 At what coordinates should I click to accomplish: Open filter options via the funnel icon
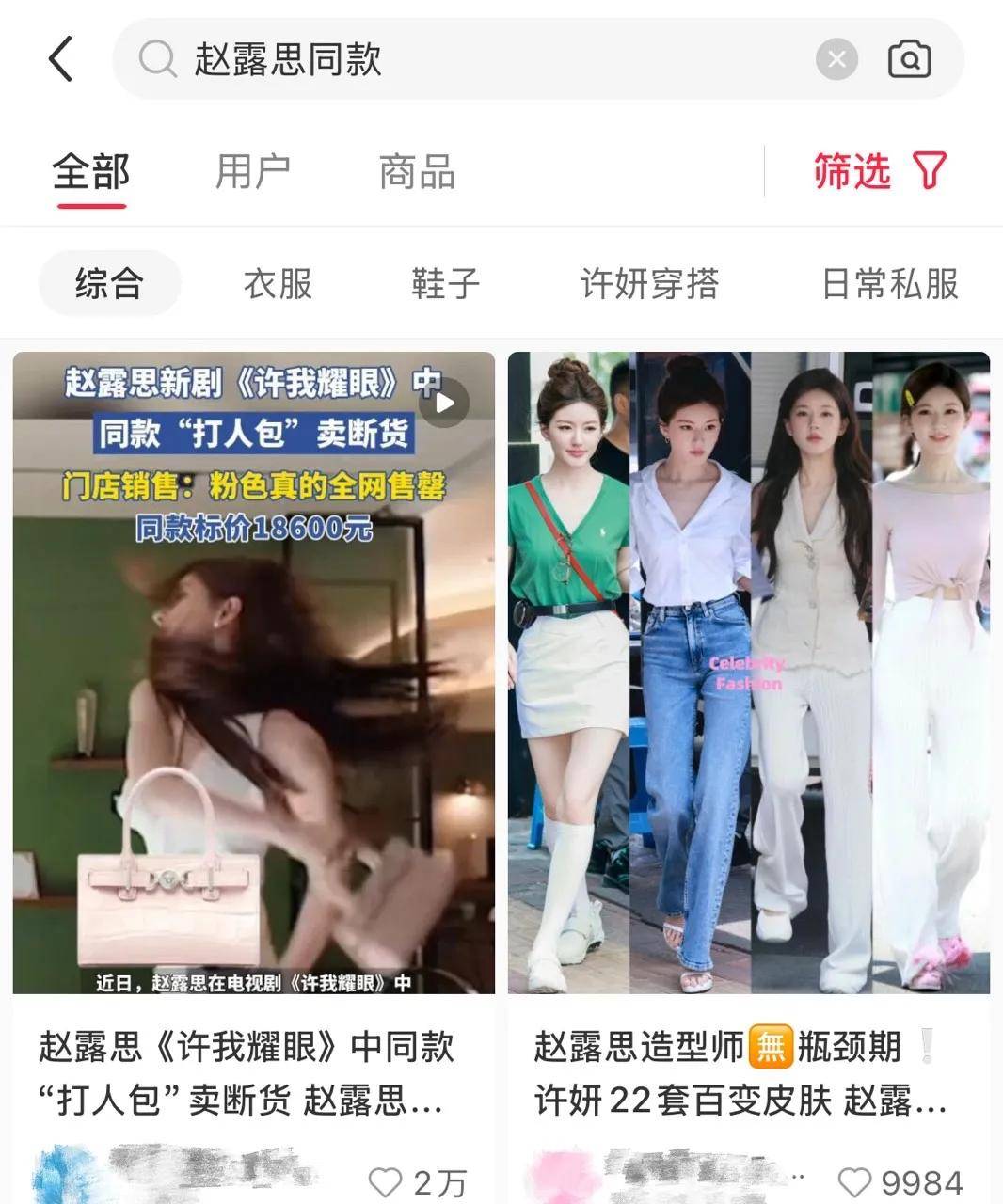[930, 172]
